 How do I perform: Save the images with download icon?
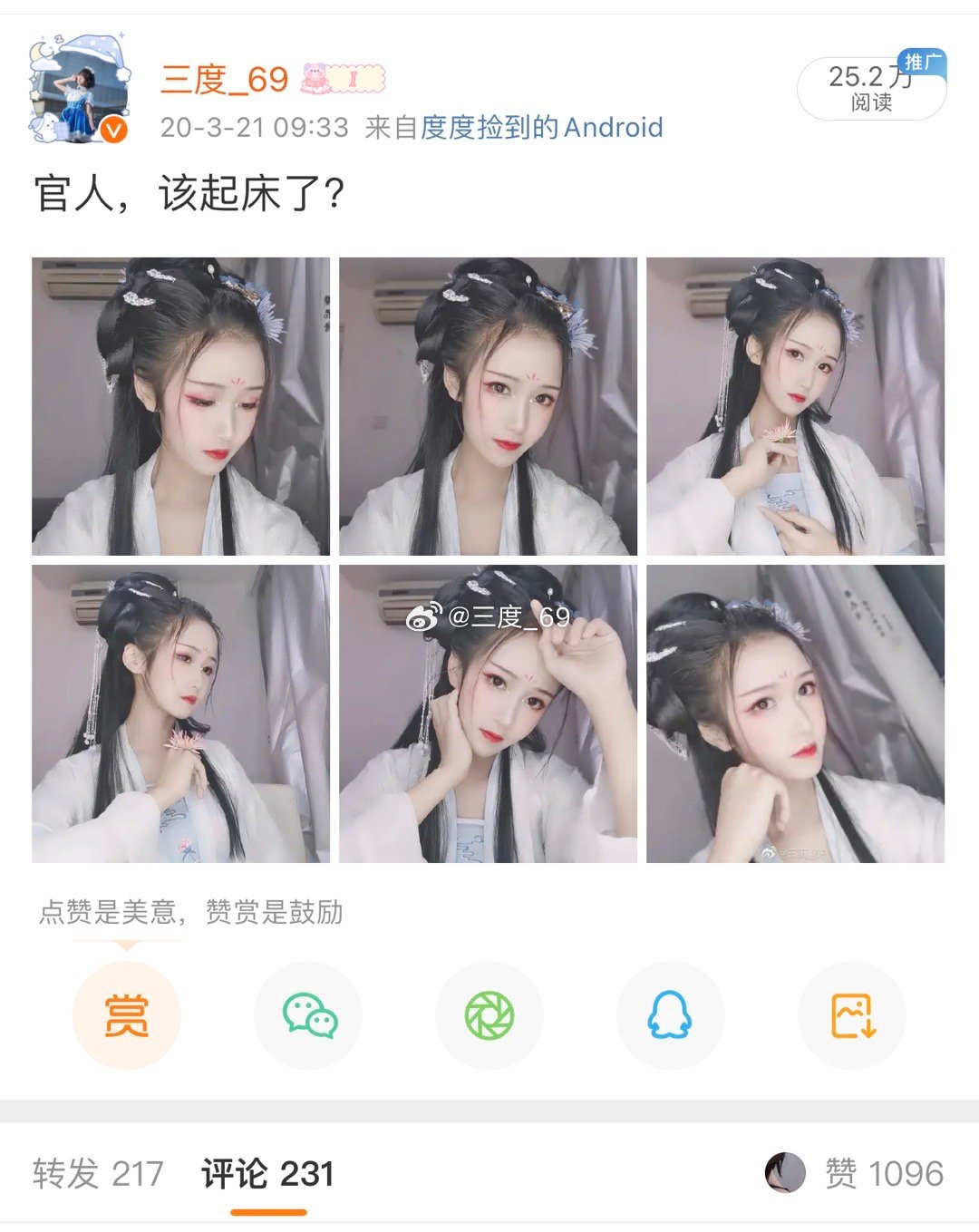852,1015
